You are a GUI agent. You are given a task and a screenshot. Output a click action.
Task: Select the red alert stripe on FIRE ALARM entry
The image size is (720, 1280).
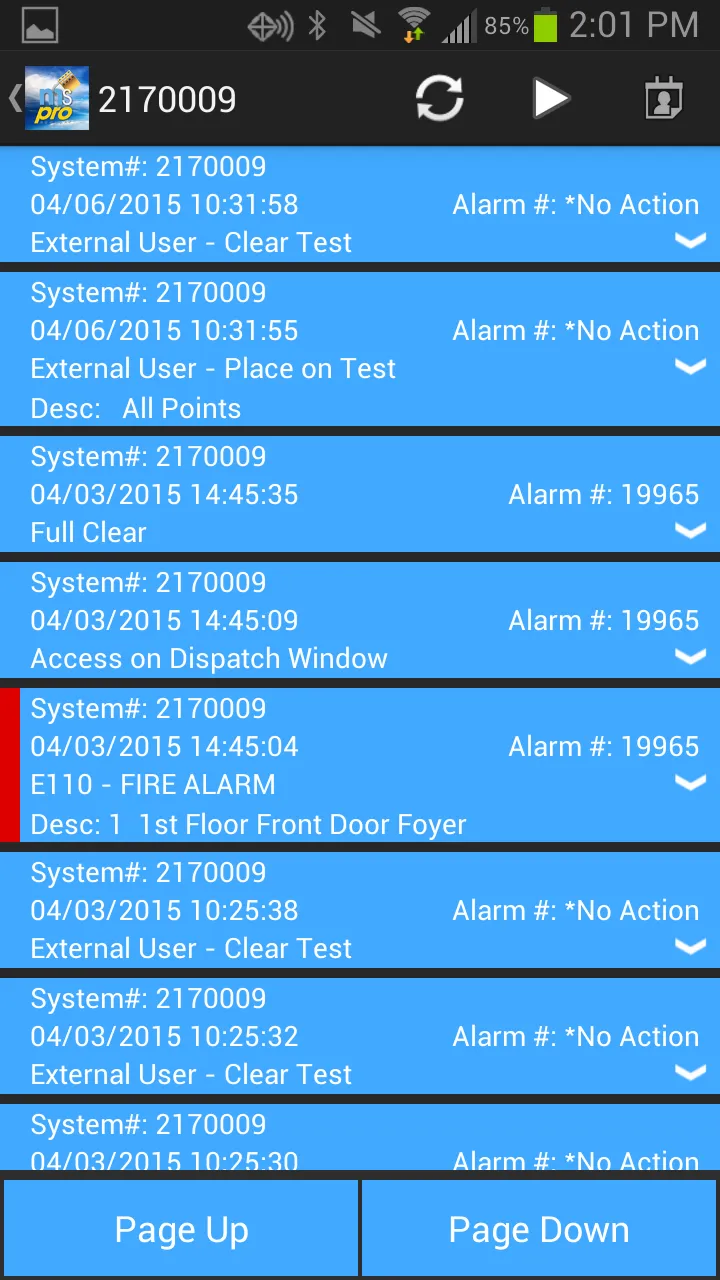[x=8, y=765]
